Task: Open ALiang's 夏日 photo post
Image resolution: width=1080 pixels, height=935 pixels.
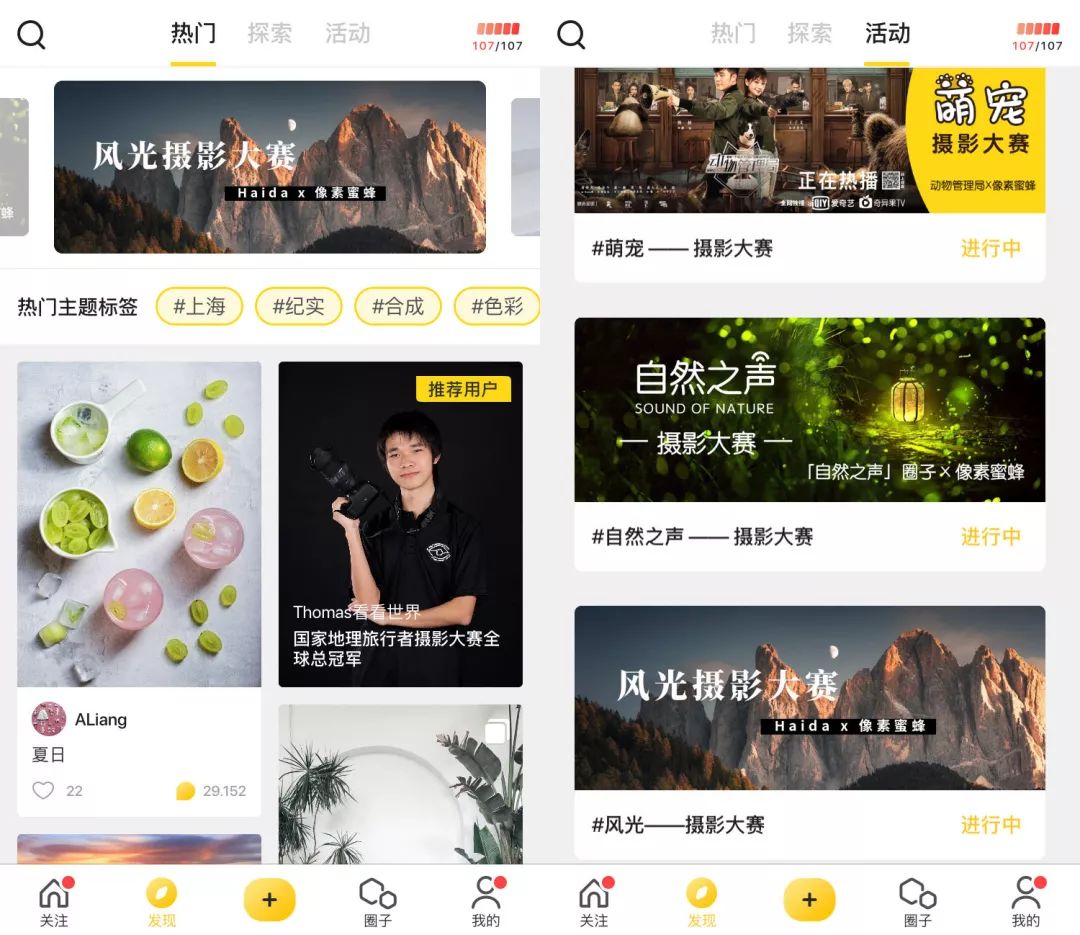Action: (139, 523)
